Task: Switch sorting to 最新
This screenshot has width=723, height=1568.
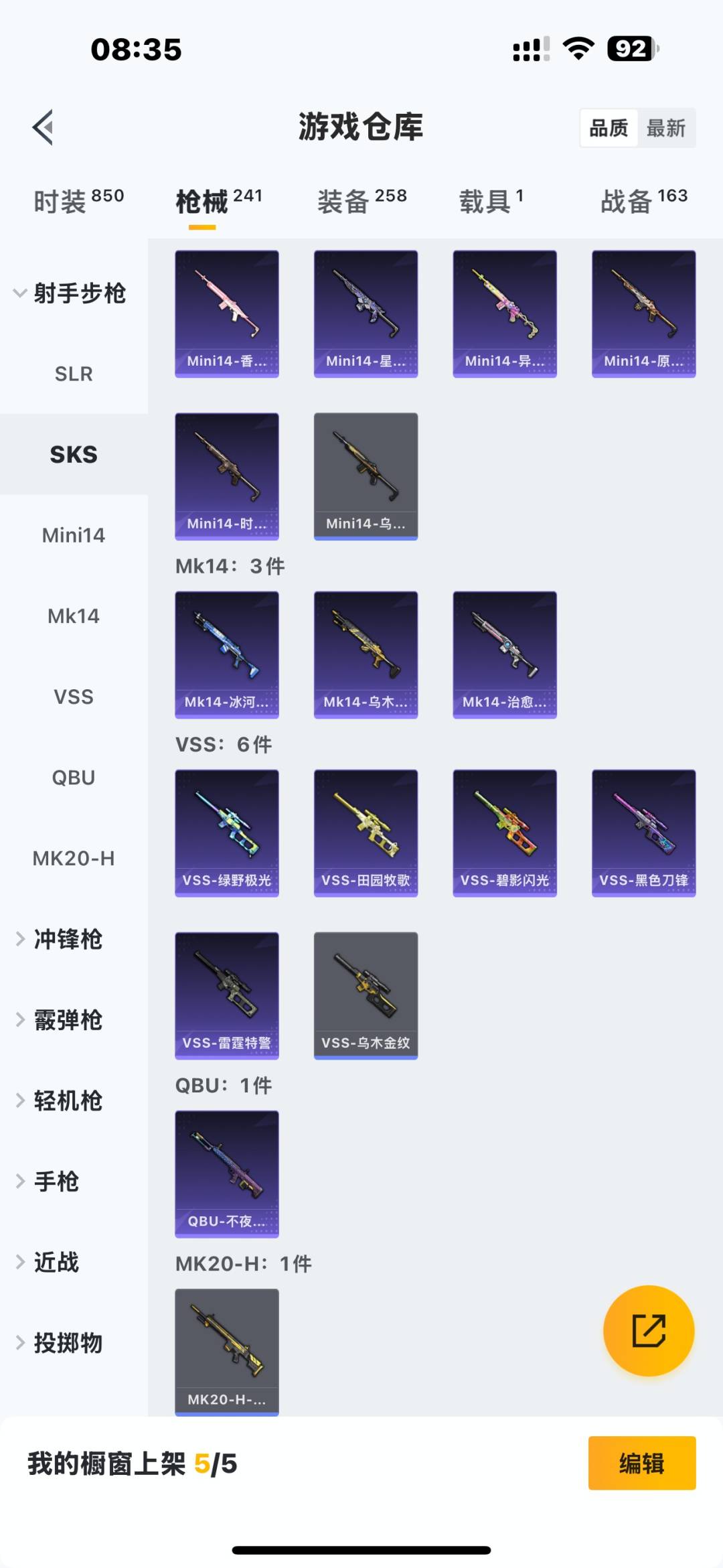Action: (x=667, y=128)
